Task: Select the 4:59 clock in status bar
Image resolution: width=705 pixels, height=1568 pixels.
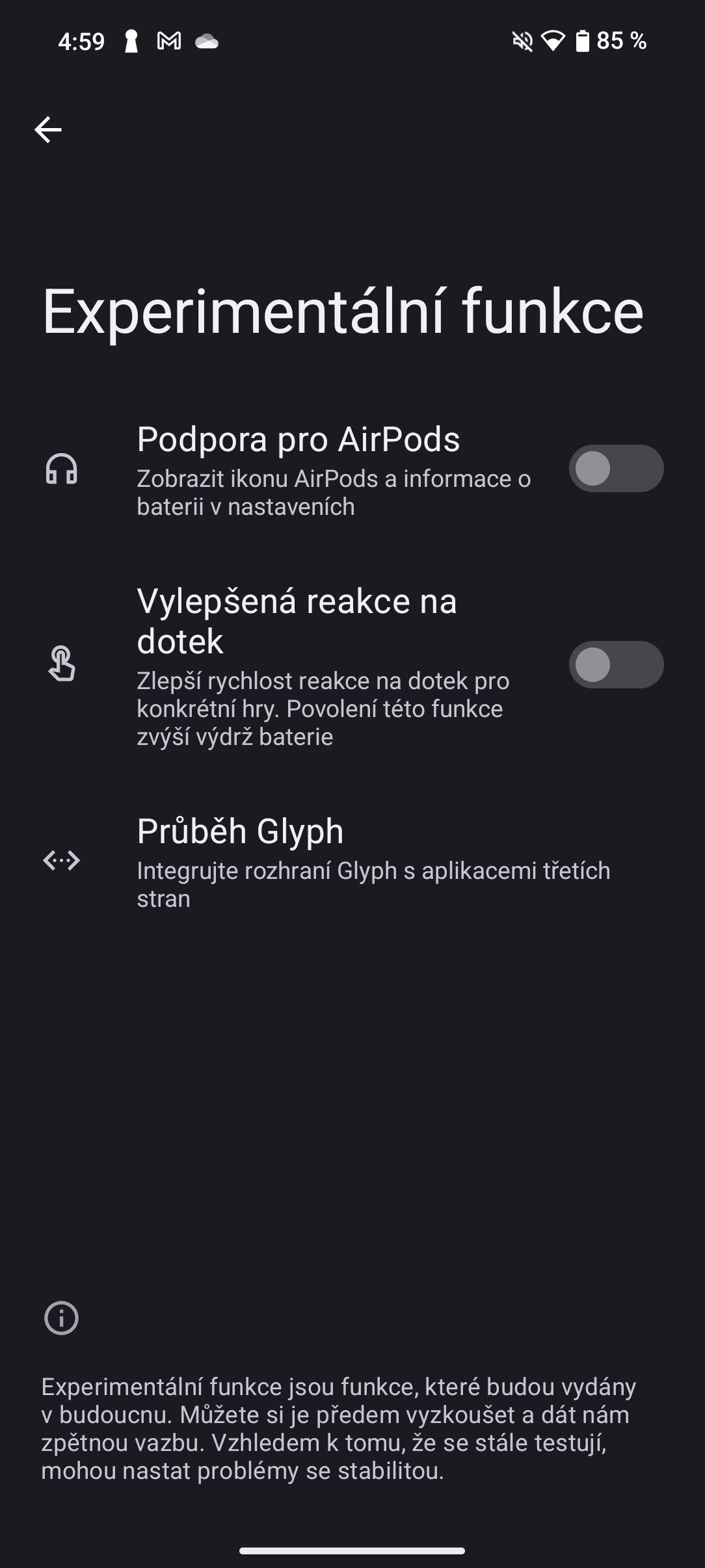Action: 81,42
